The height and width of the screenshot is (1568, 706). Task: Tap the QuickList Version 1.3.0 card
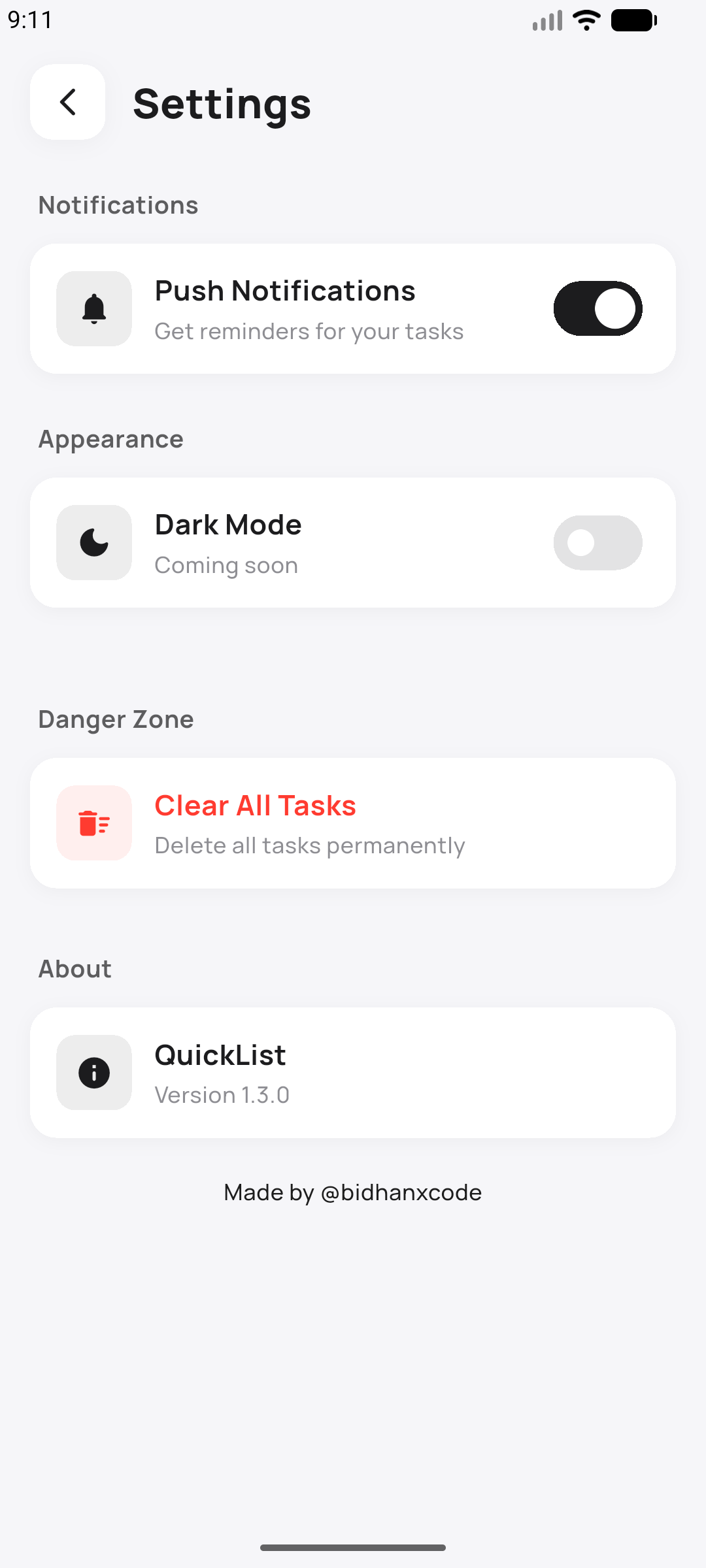coord(352,1072)
